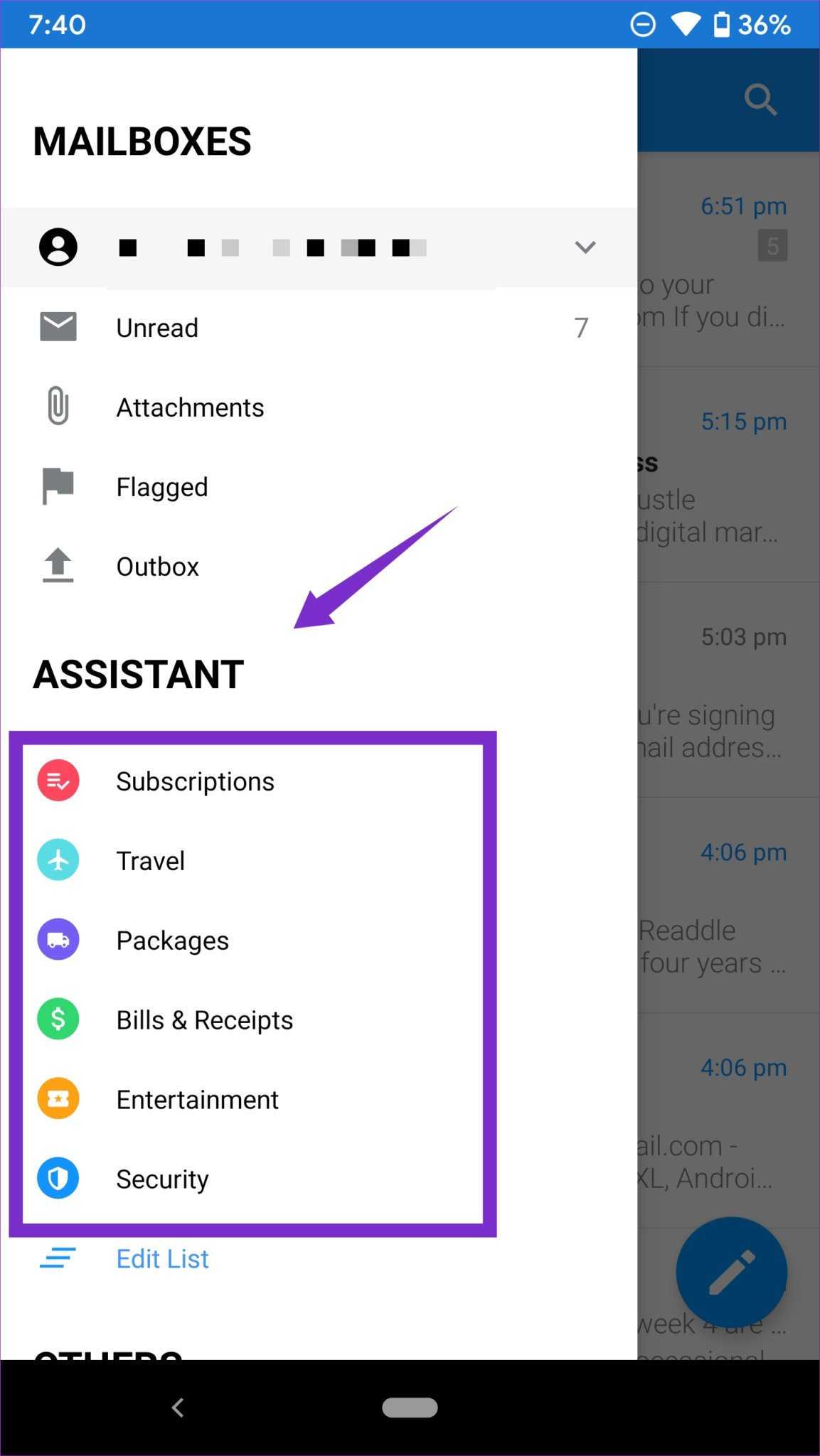The height and width of the screenshot is (1456, 820).
Task: Expand the account dropdown chevron
Action: pos(585,247)
